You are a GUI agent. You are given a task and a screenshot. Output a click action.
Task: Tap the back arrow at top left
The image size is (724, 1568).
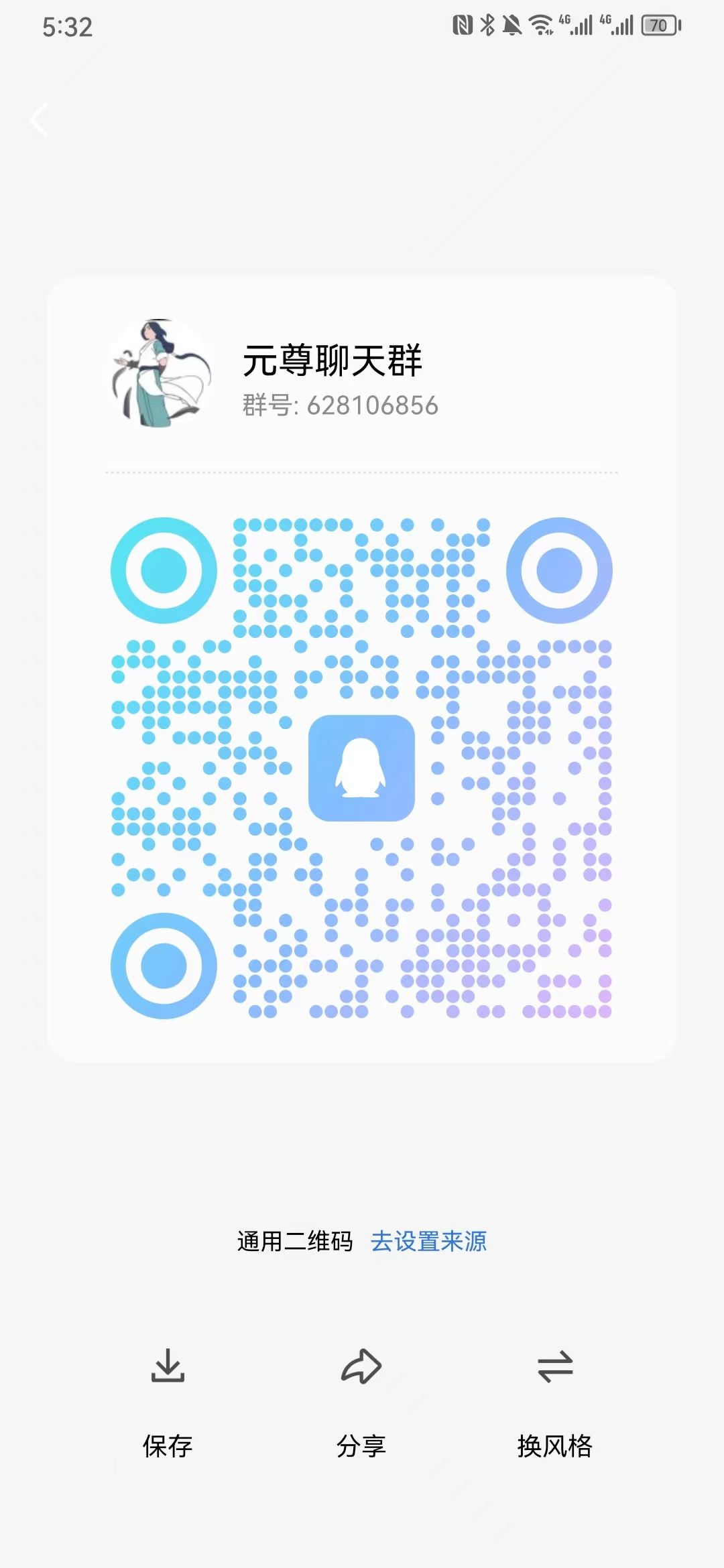38,119
